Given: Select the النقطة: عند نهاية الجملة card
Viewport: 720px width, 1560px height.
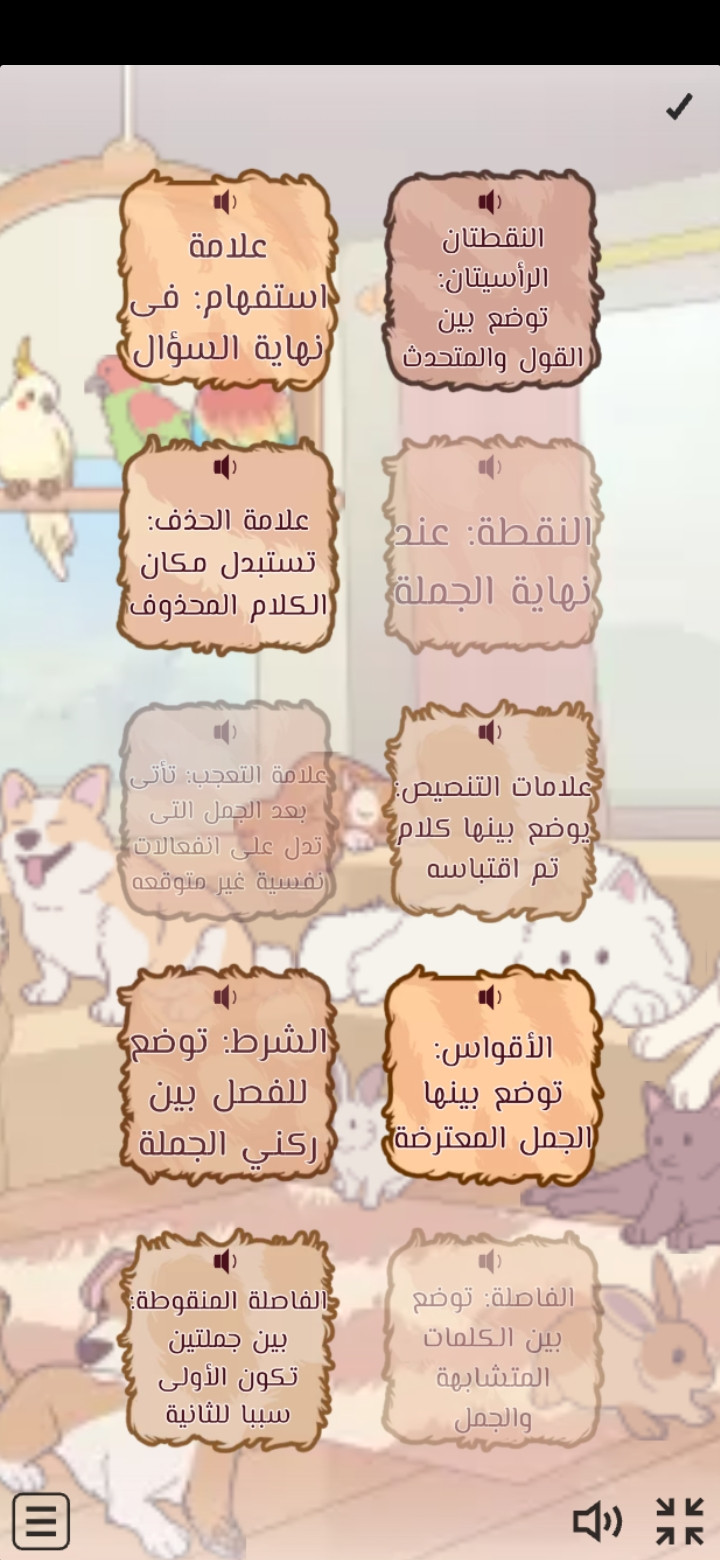Looking at the screenshot, I should 490,562.
